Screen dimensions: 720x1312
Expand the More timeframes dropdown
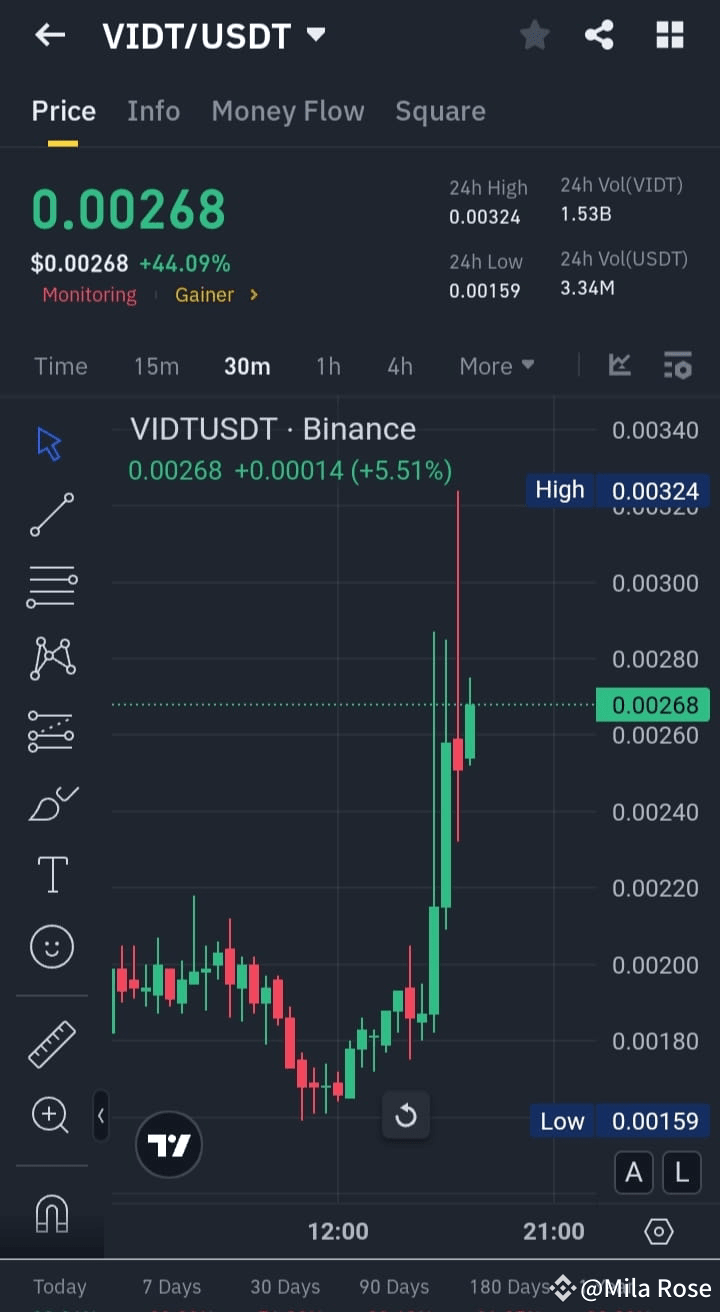[497, 366]
